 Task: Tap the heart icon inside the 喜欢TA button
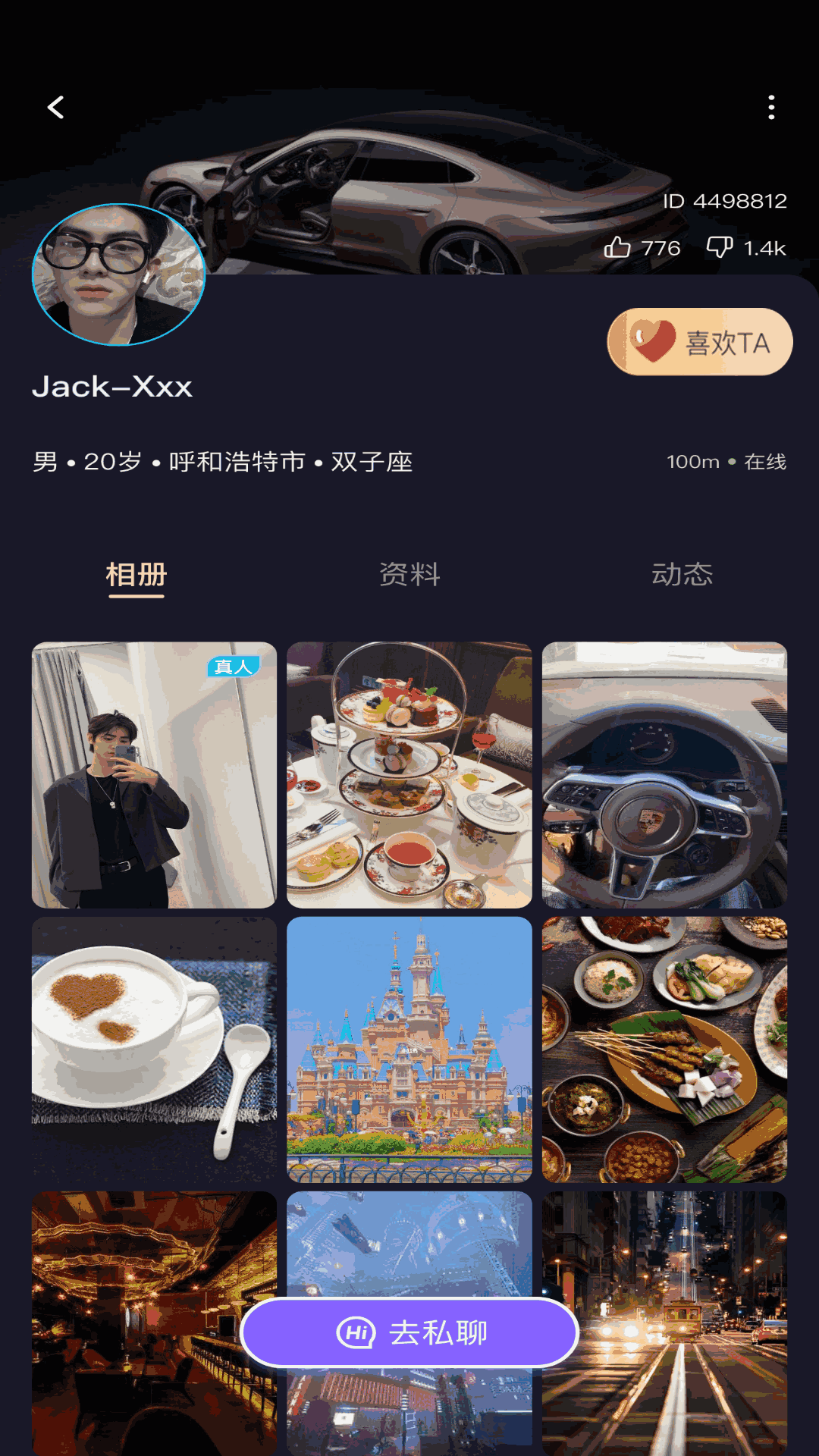tap(654, 341)
